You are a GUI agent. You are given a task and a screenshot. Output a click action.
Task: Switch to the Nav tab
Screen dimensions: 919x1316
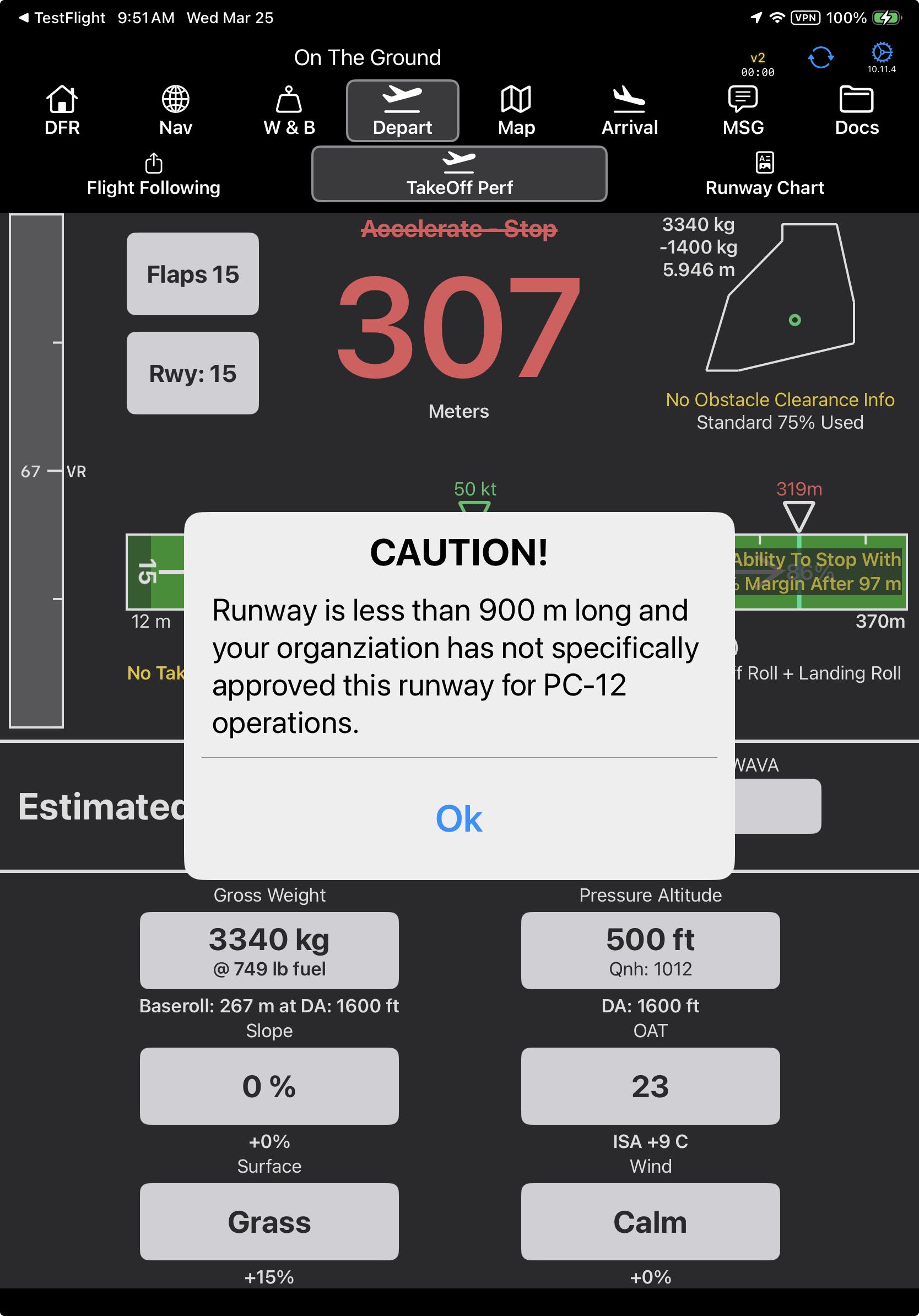(x=175, y=111)
